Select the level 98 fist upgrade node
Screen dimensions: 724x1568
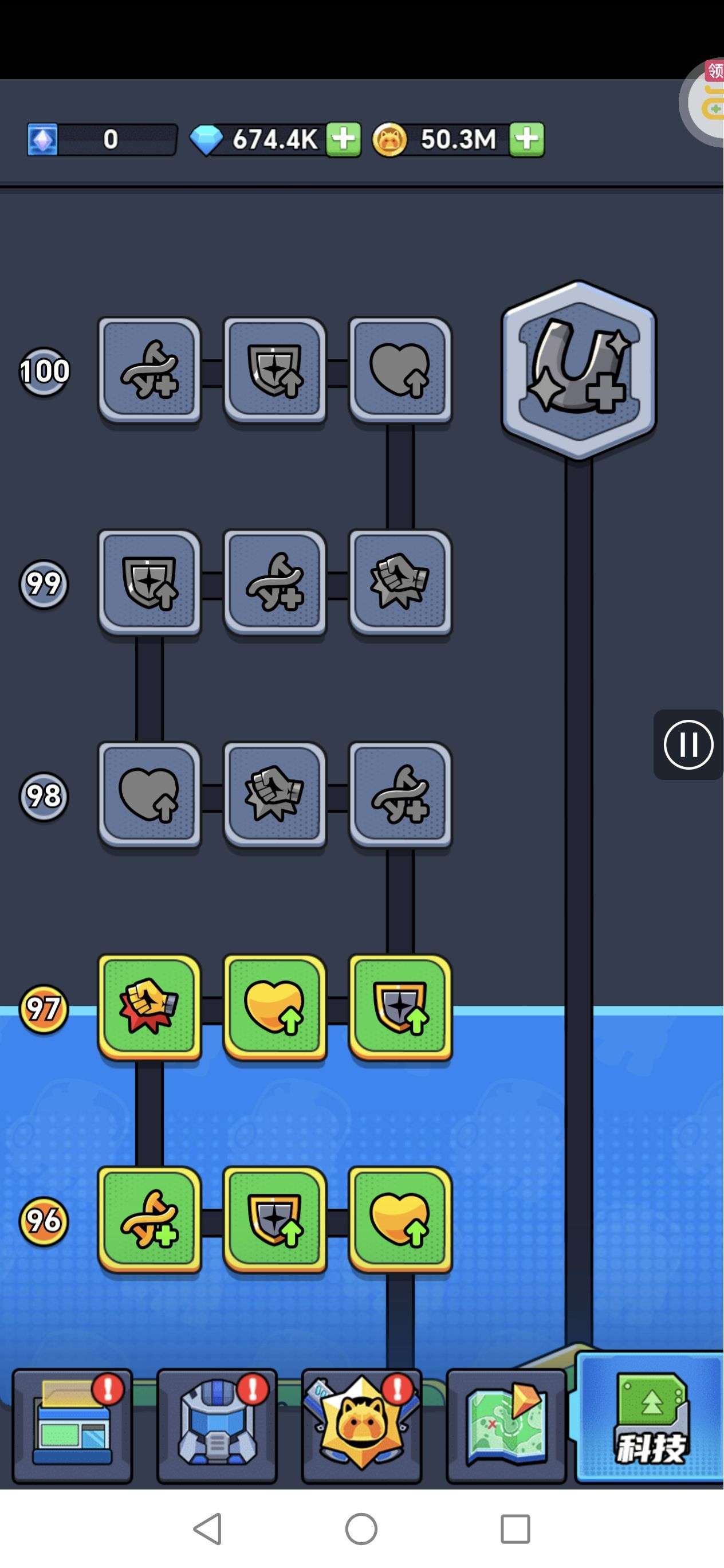pyautogui.click(x=275, y=794)
